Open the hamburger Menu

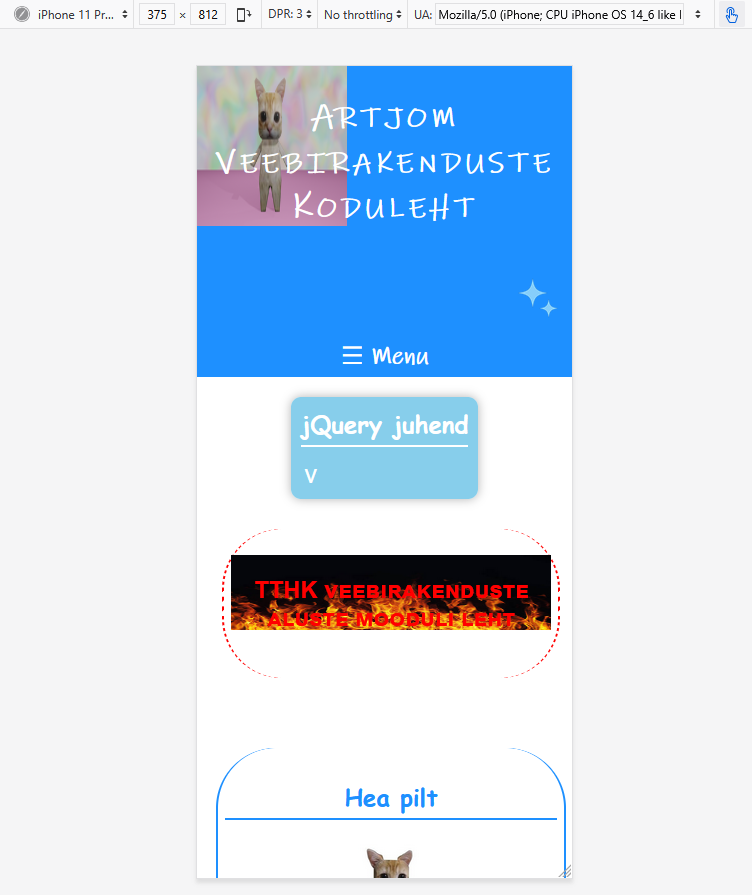click(x=385, y=356)
